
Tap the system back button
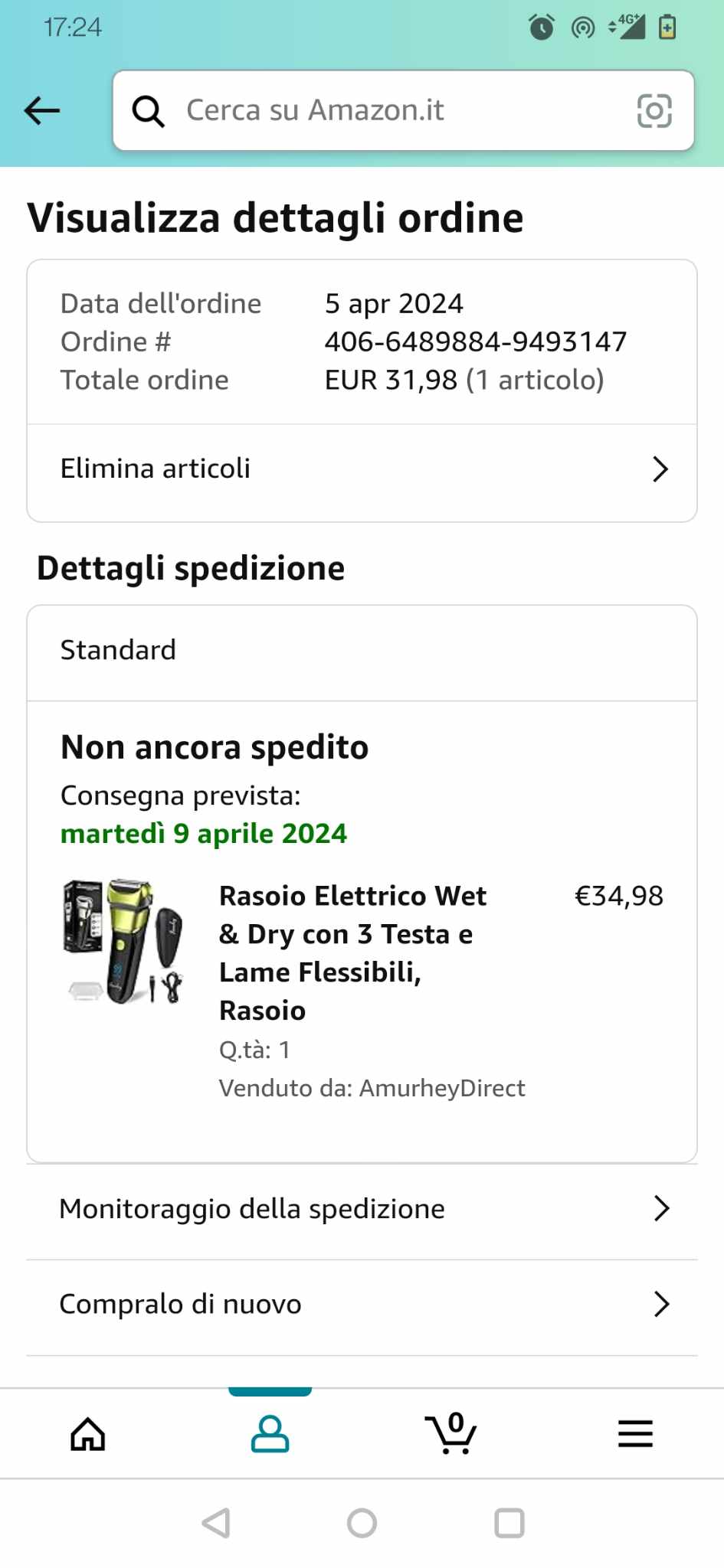(x=216, y=1524)
